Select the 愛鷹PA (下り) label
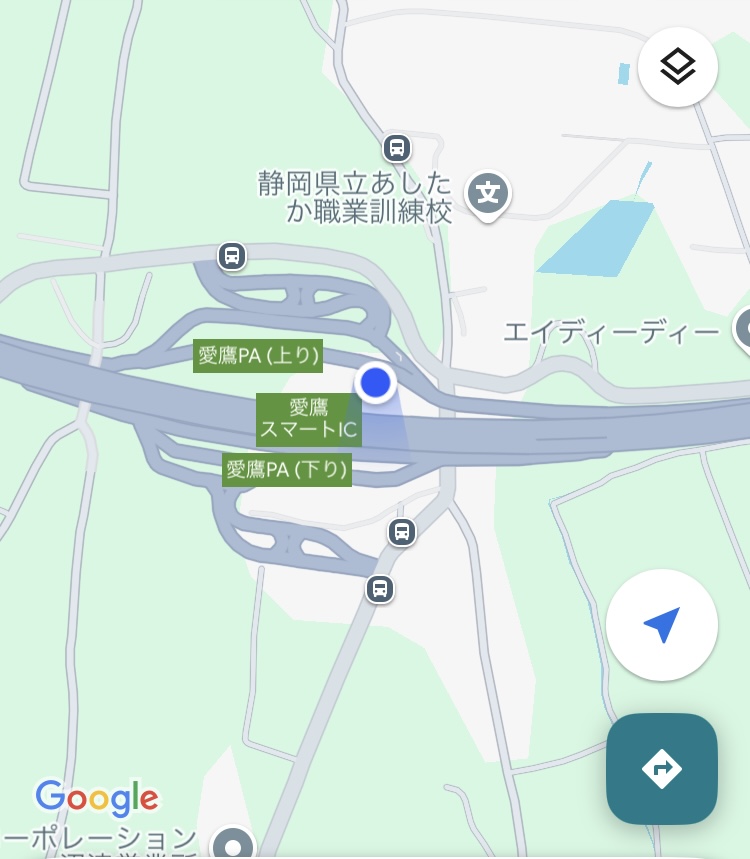Image resolution: width=750 pixels, height=859 pixels. coord(287,469)
